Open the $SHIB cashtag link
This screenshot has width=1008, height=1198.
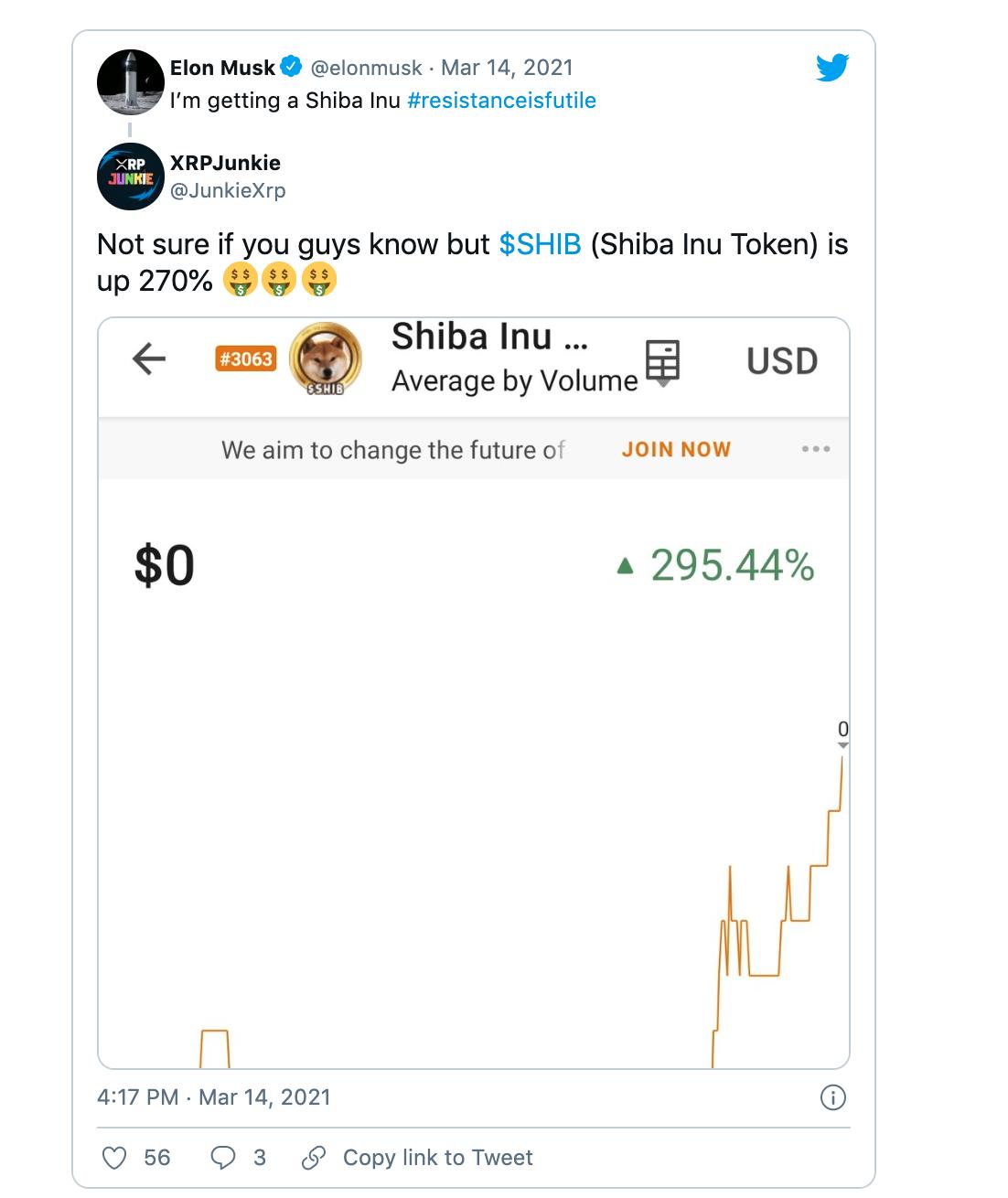click(x=540, y=245)
